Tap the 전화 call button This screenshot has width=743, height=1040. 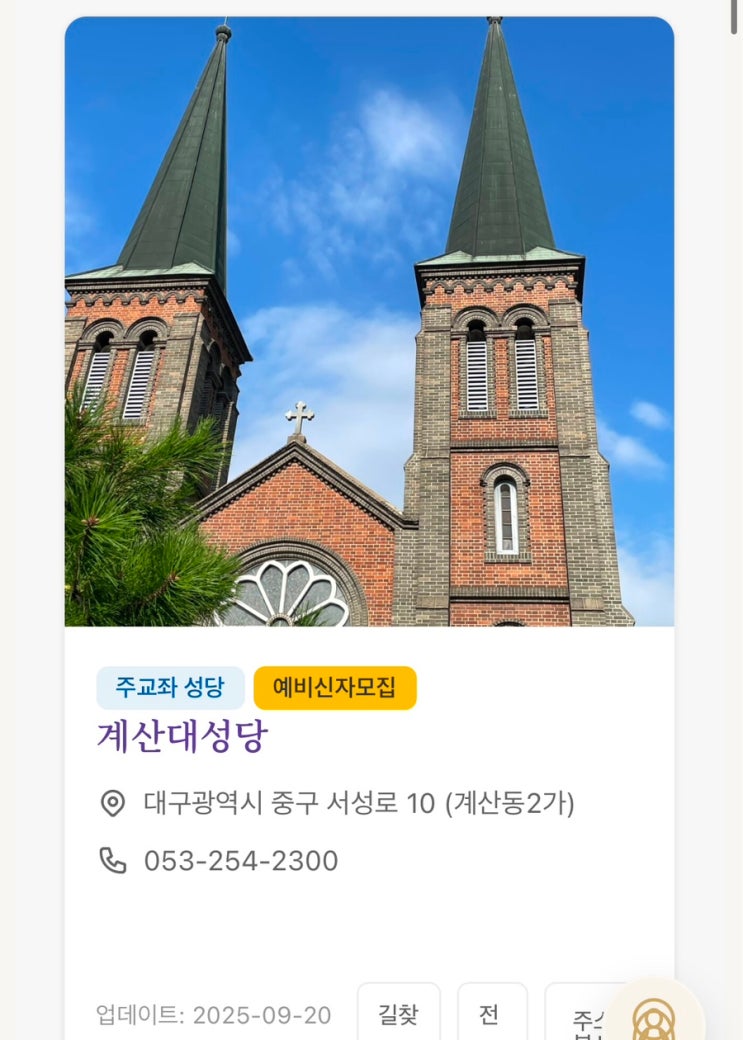(x=491, y=1014)
